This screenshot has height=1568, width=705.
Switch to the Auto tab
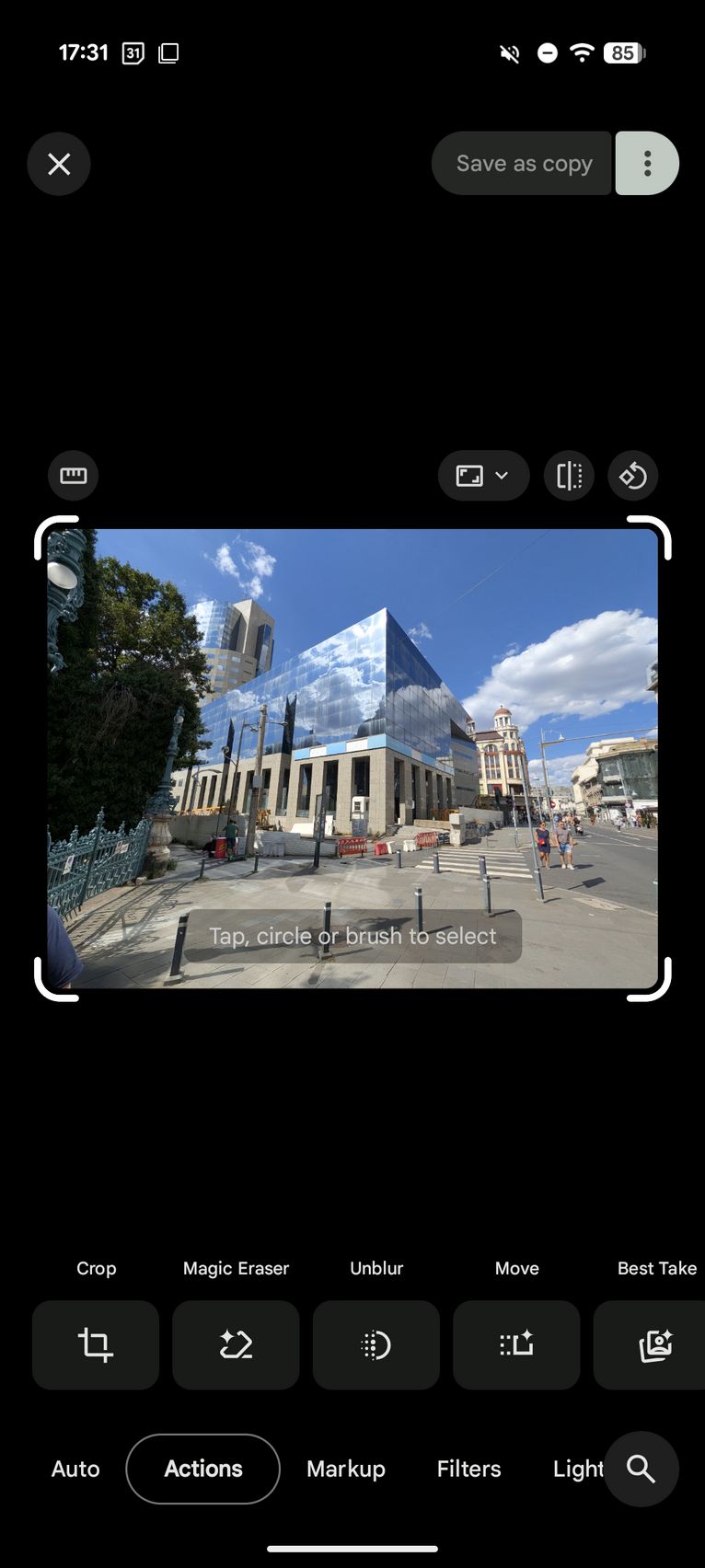(75, 1469)
